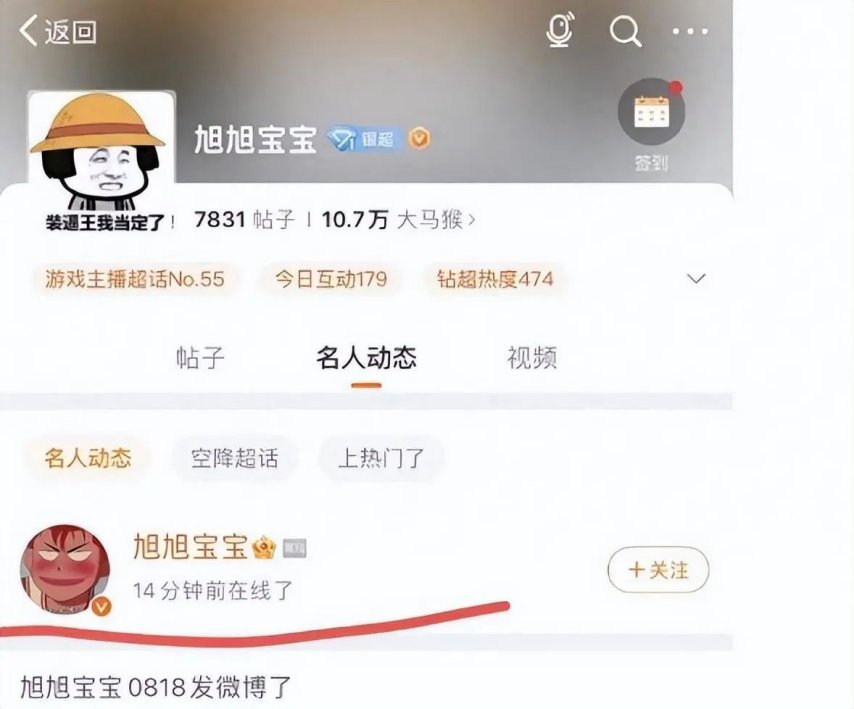
Task: Tap the 钻超热度474 chip
Action: (494, 279)
